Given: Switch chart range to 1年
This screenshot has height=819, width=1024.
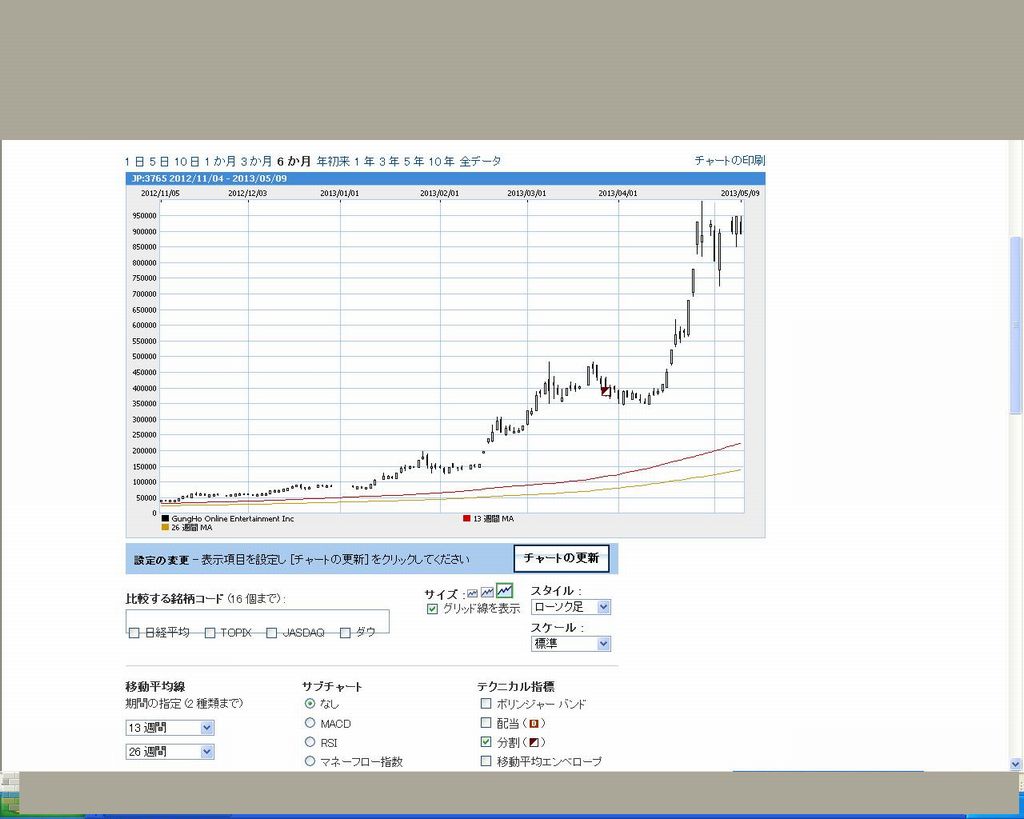Looking at the screenshot, I should point(361,161).
